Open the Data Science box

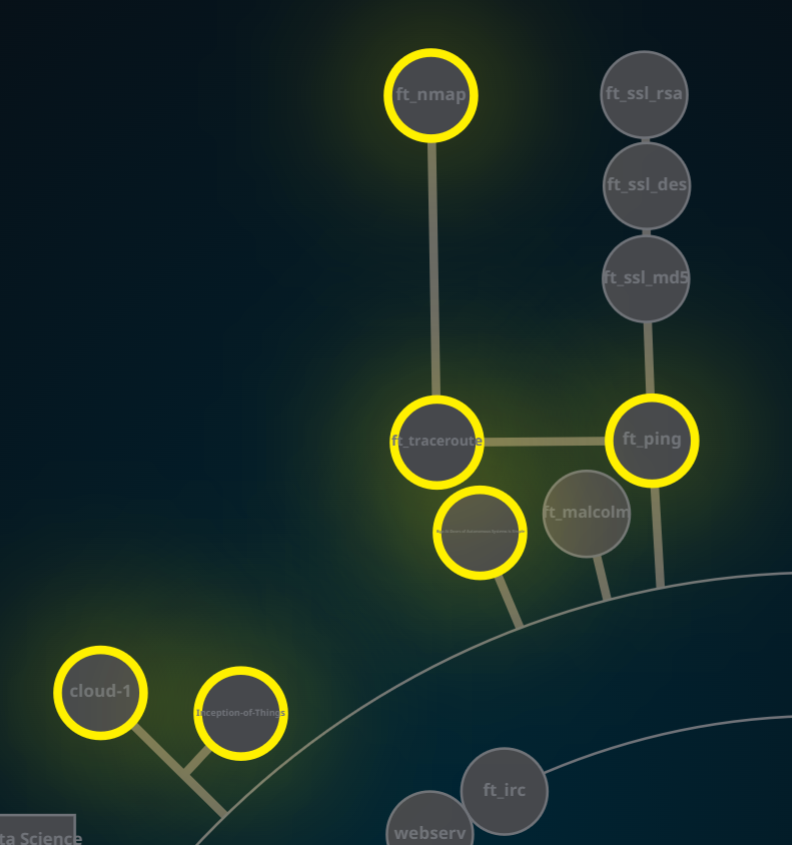tap(38, 832)
